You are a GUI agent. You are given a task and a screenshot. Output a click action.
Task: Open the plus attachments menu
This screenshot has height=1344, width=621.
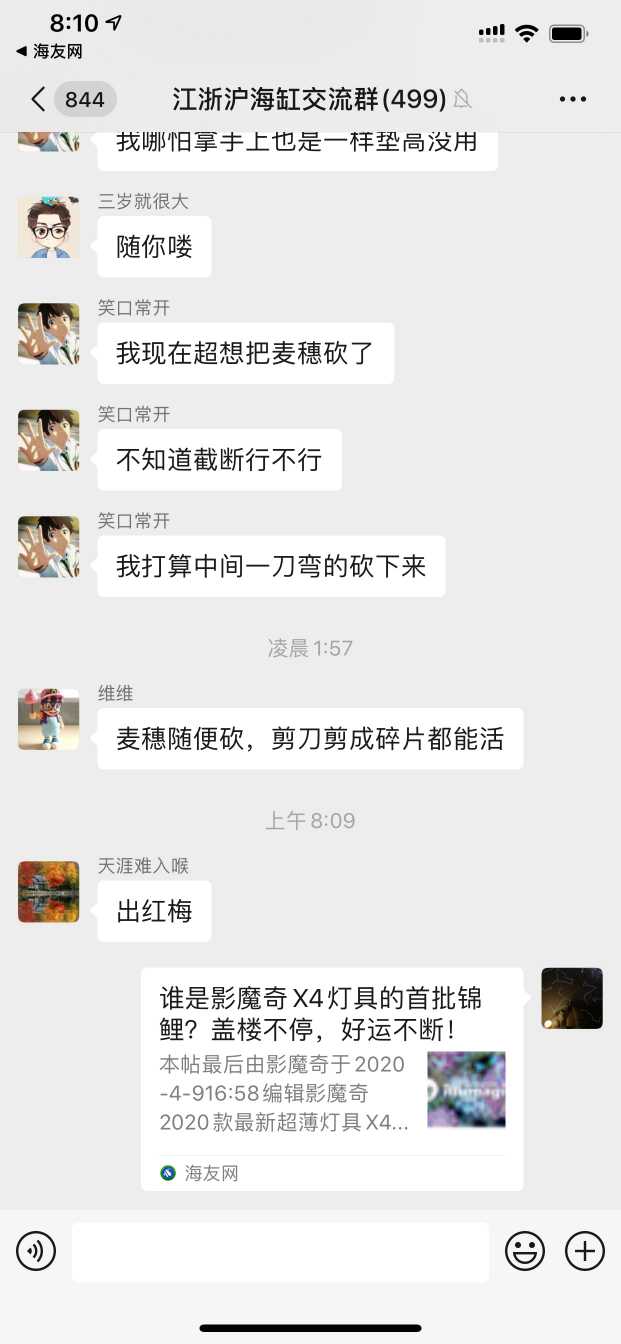click(x=585, y=1251)
